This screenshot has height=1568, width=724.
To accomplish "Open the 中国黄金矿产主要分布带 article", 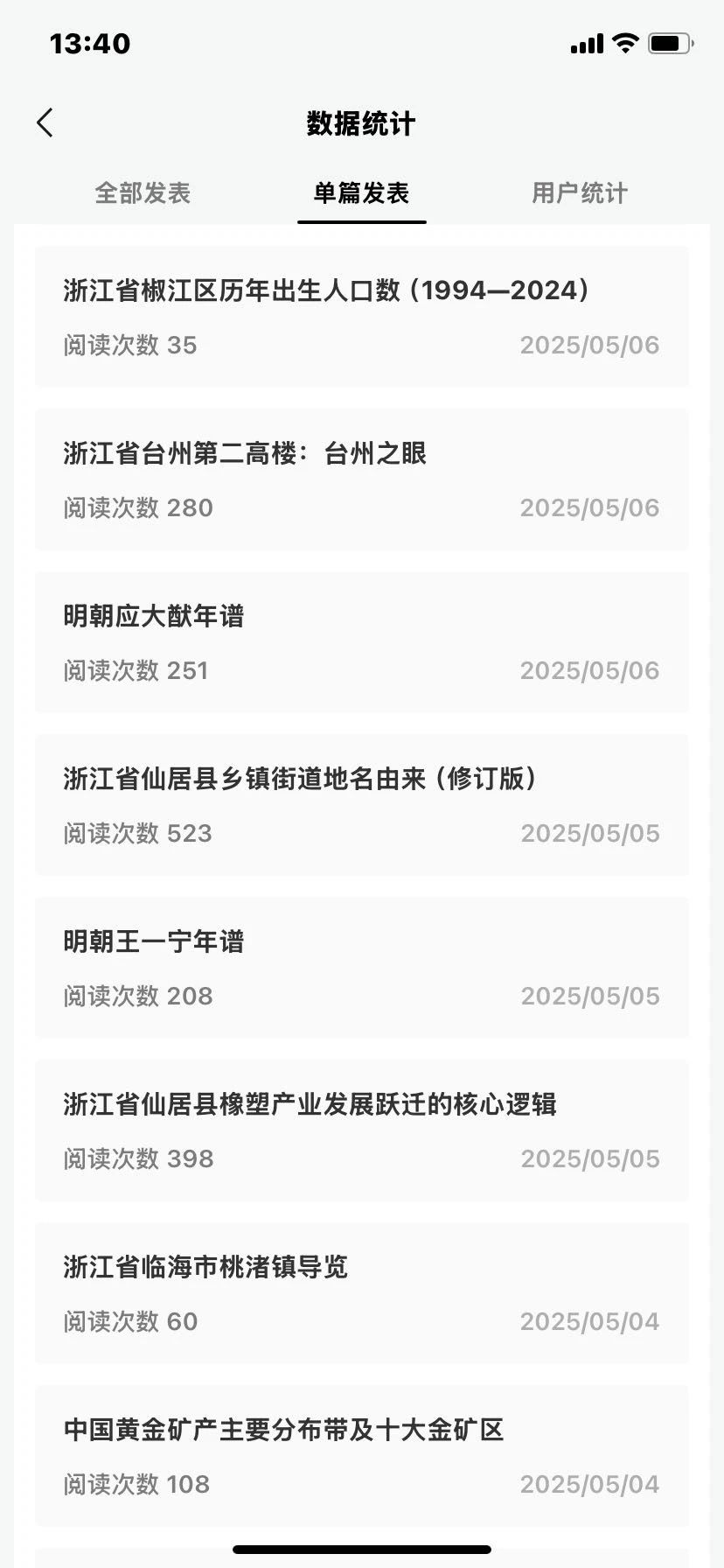I will click(362, 1456).
